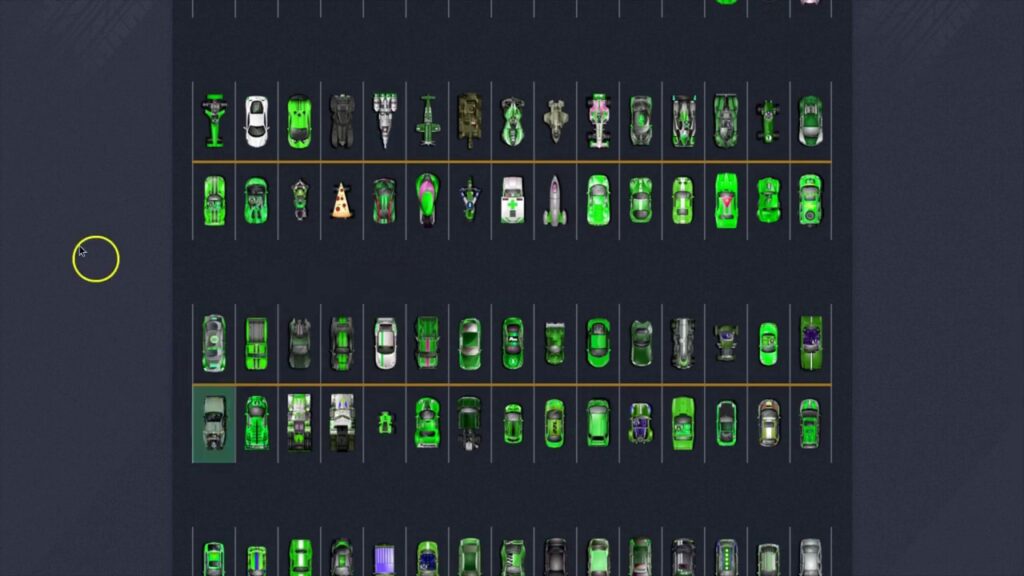Choose the tiny green kart
Viewport: 1024px width, 576px height.
pos(385,424)
